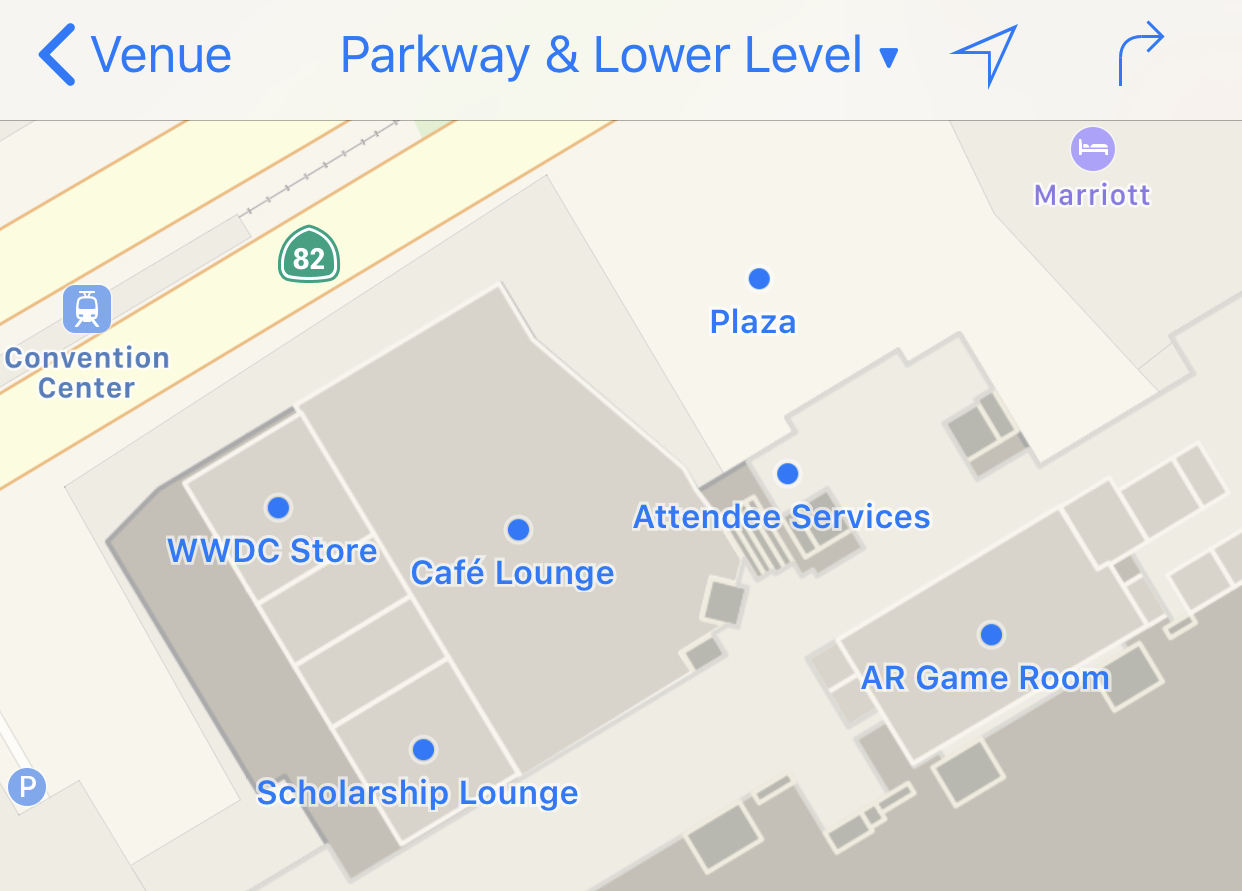The image size is (1242, 891).
Task: Choose the AR Game Room pin
Action: [991, 634]
